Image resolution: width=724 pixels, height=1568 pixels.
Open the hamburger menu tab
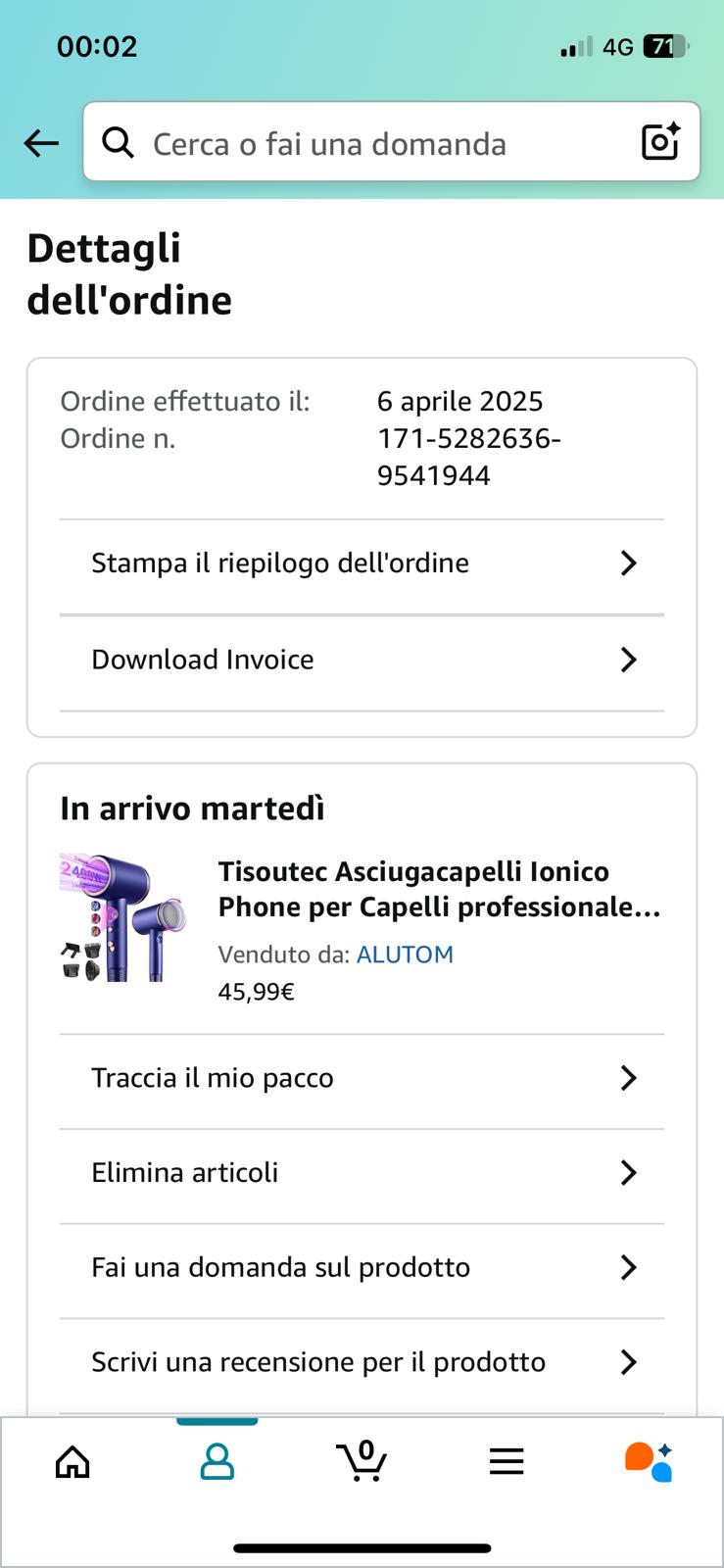point(507,1462)
